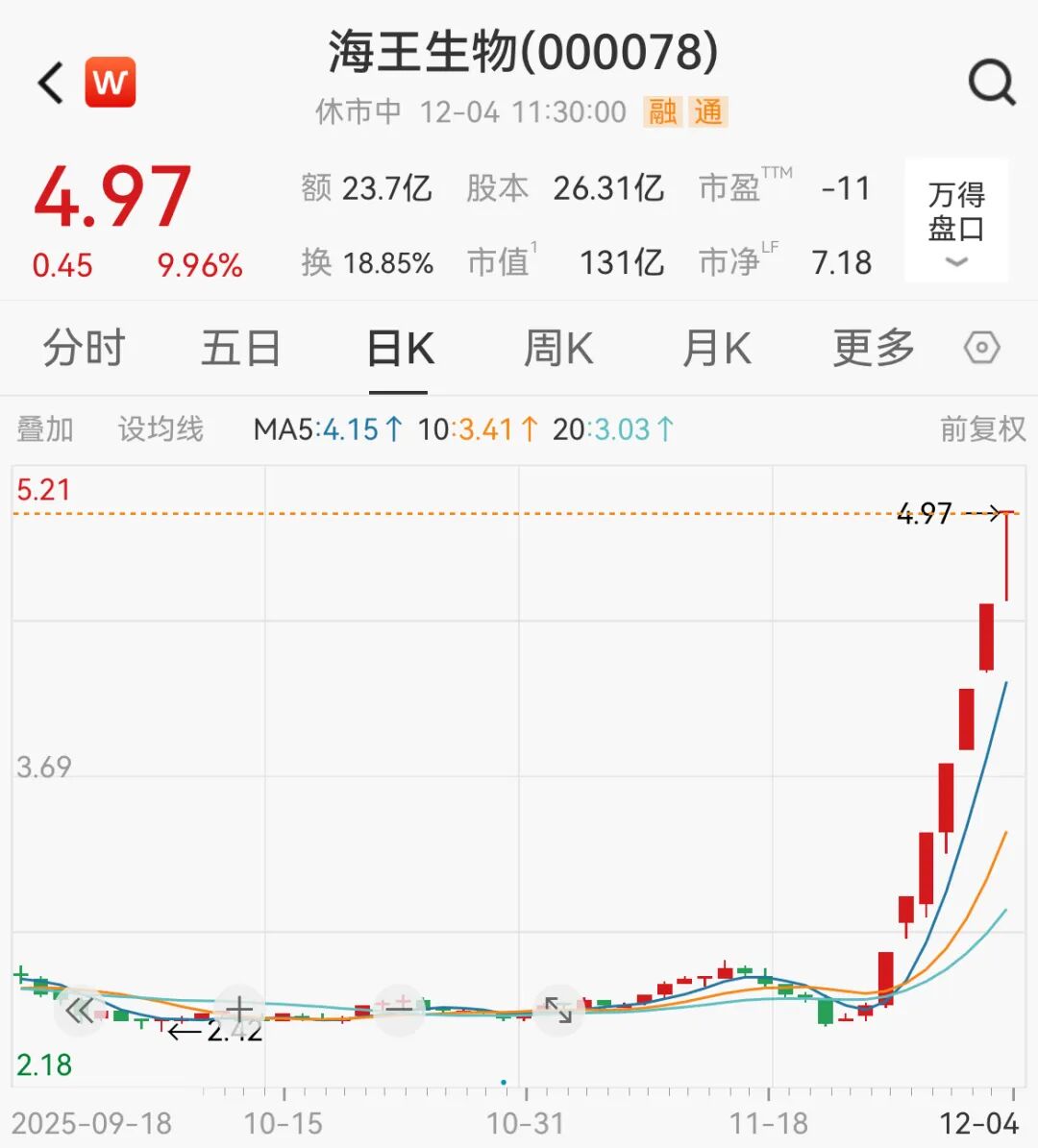This screenshot has height=1148, width=1038.
Task: Open chart settings hexagon icon
Action: tap(982, 348)
